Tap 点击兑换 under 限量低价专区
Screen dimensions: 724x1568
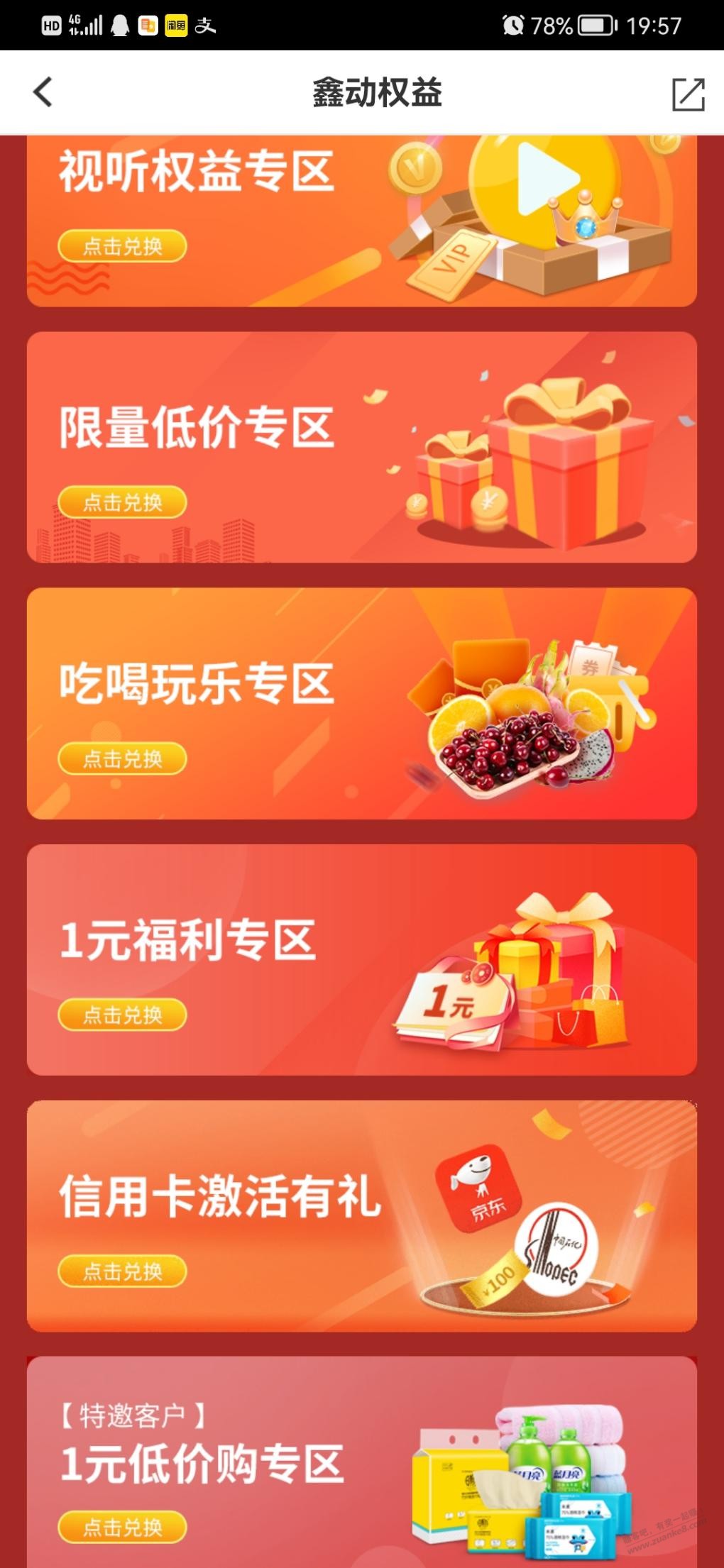(122, 502)
